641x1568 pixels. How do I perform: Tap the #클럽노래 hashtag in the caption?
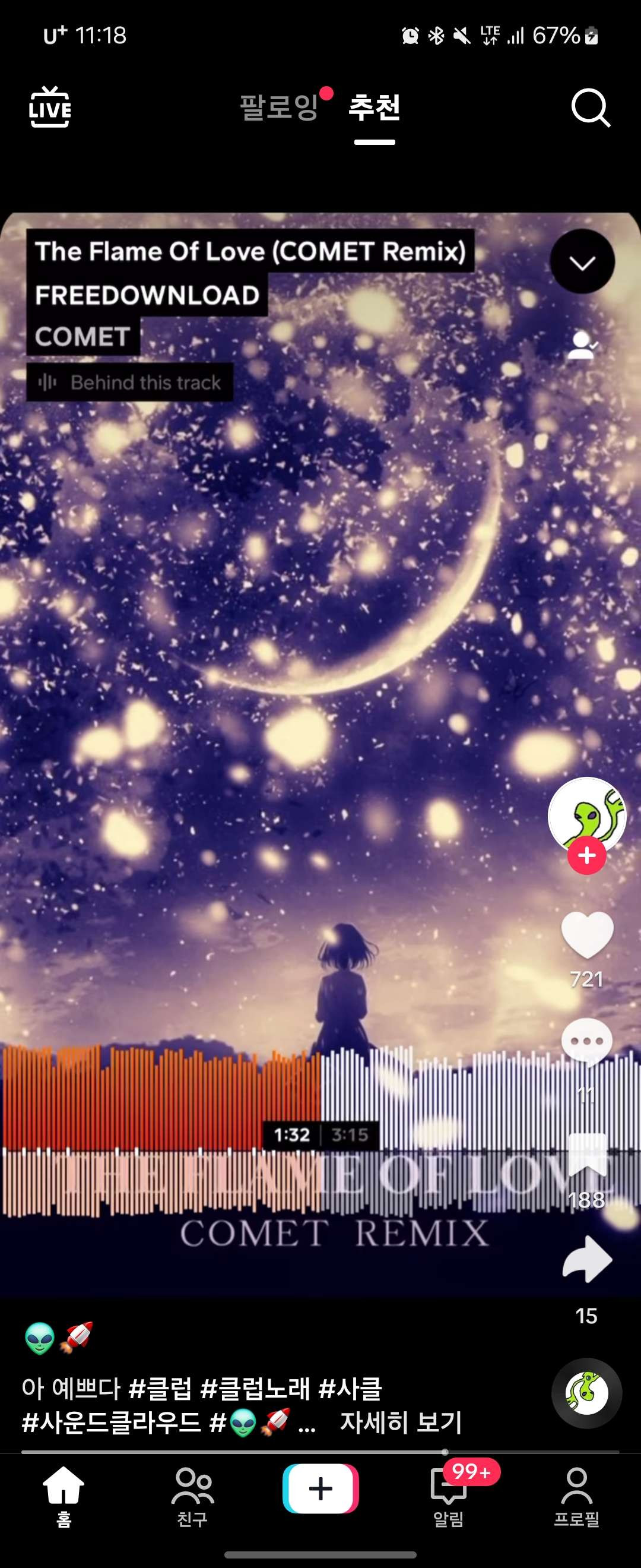tap(255, 1389)
